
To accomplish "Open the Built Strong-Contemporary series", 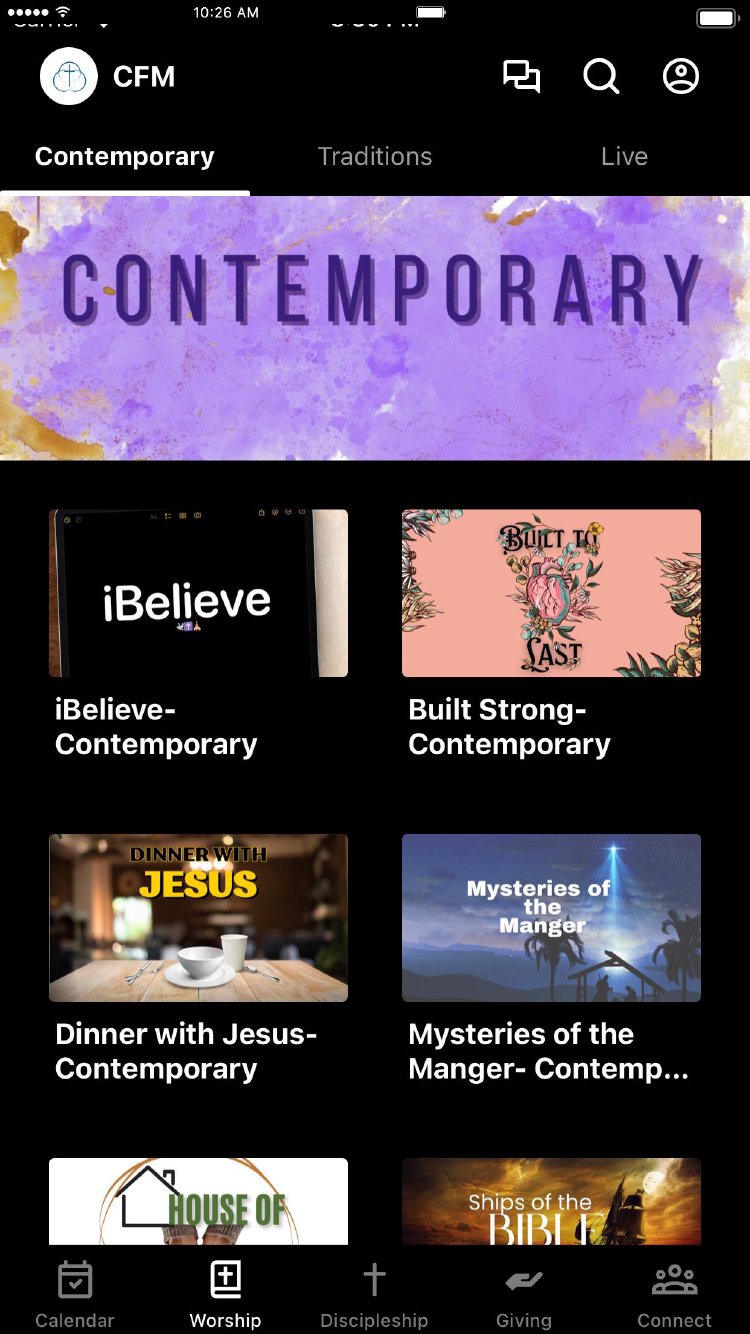I will coord(551,593).
